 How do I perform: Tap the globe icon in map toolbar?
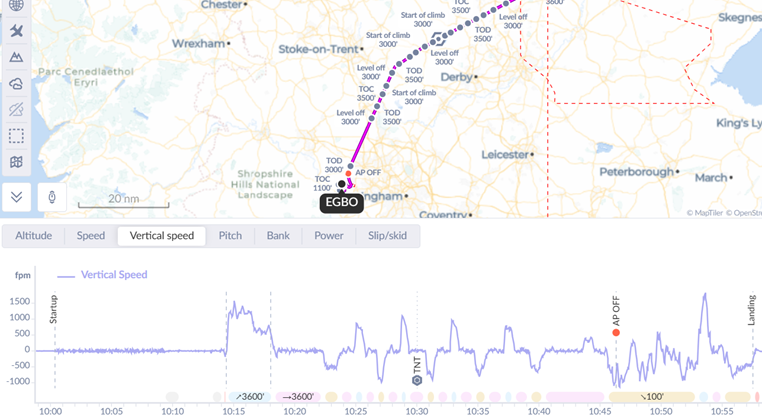16,5
